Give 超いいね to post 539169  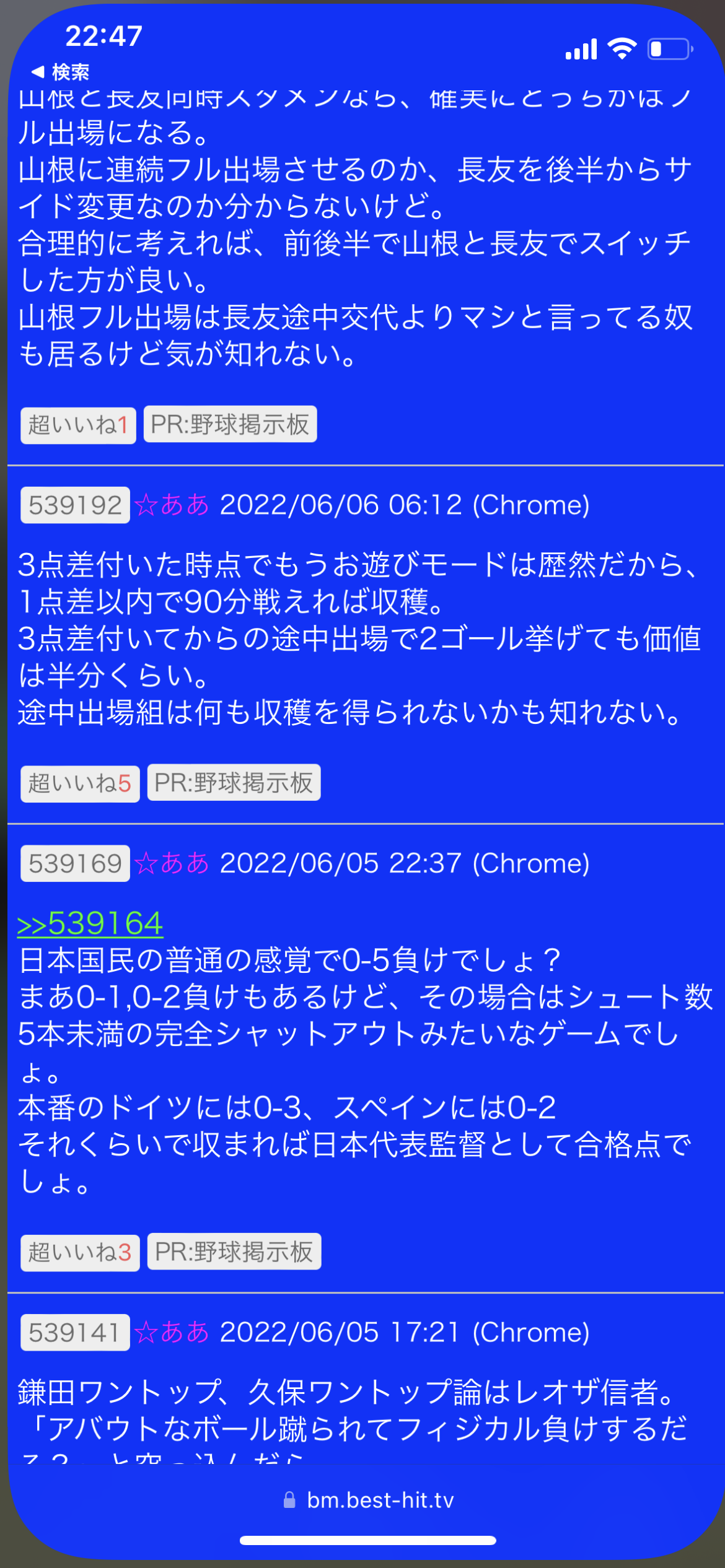coord(80,1252)
